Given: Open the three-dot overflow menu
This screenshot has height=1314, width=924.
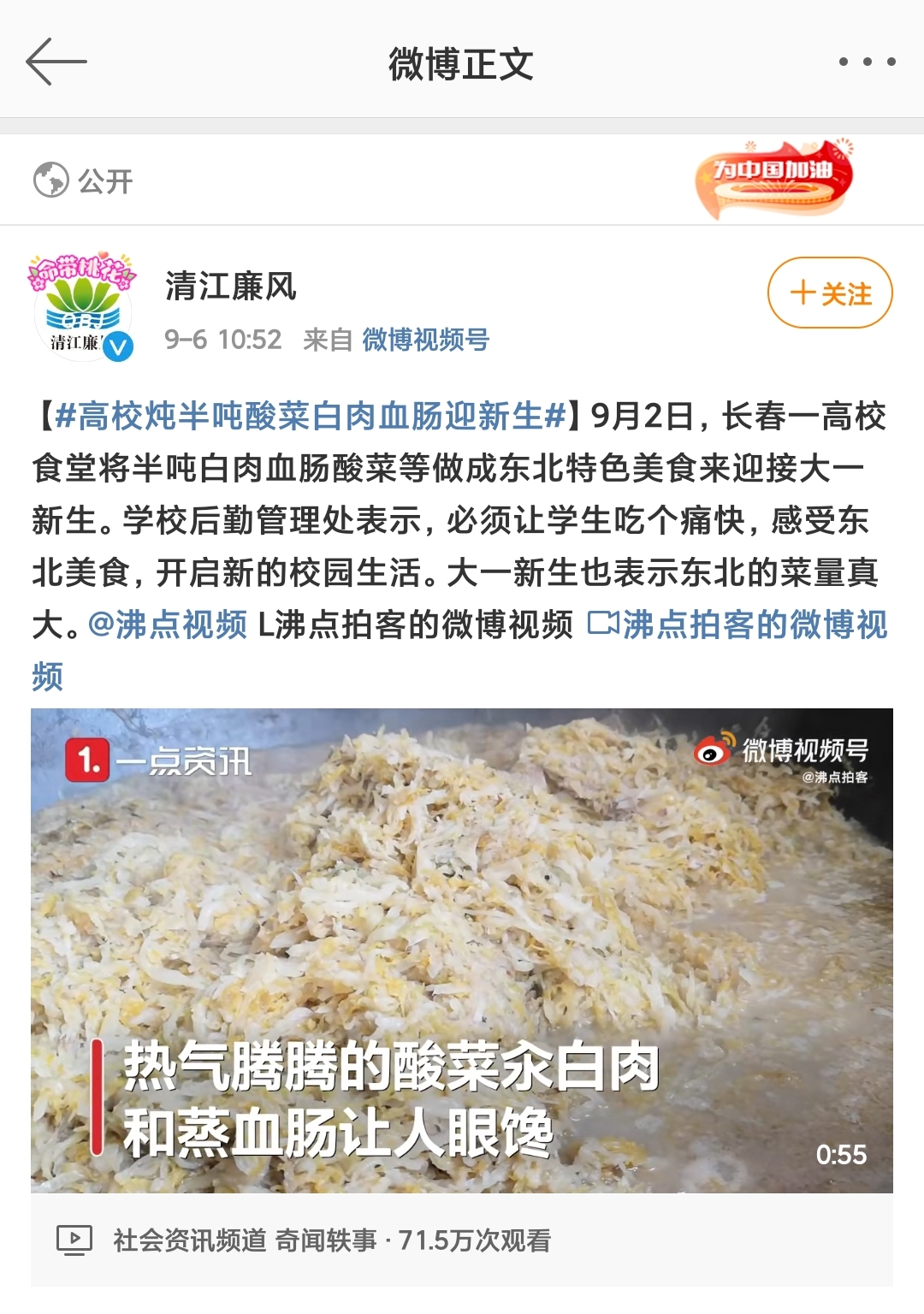Looking at the screenshot, I should tap(867, 62).
